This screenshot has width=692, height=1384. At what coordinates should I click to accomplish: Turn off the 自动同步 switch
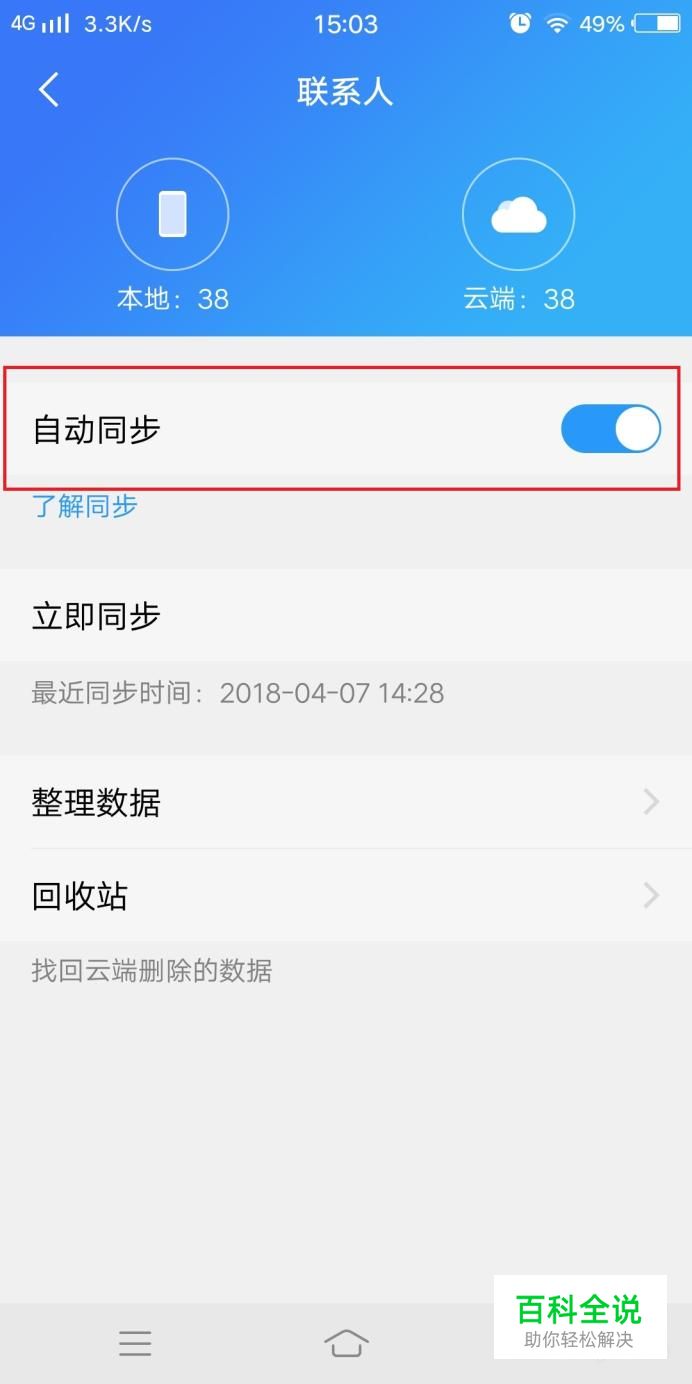point(610,429)
